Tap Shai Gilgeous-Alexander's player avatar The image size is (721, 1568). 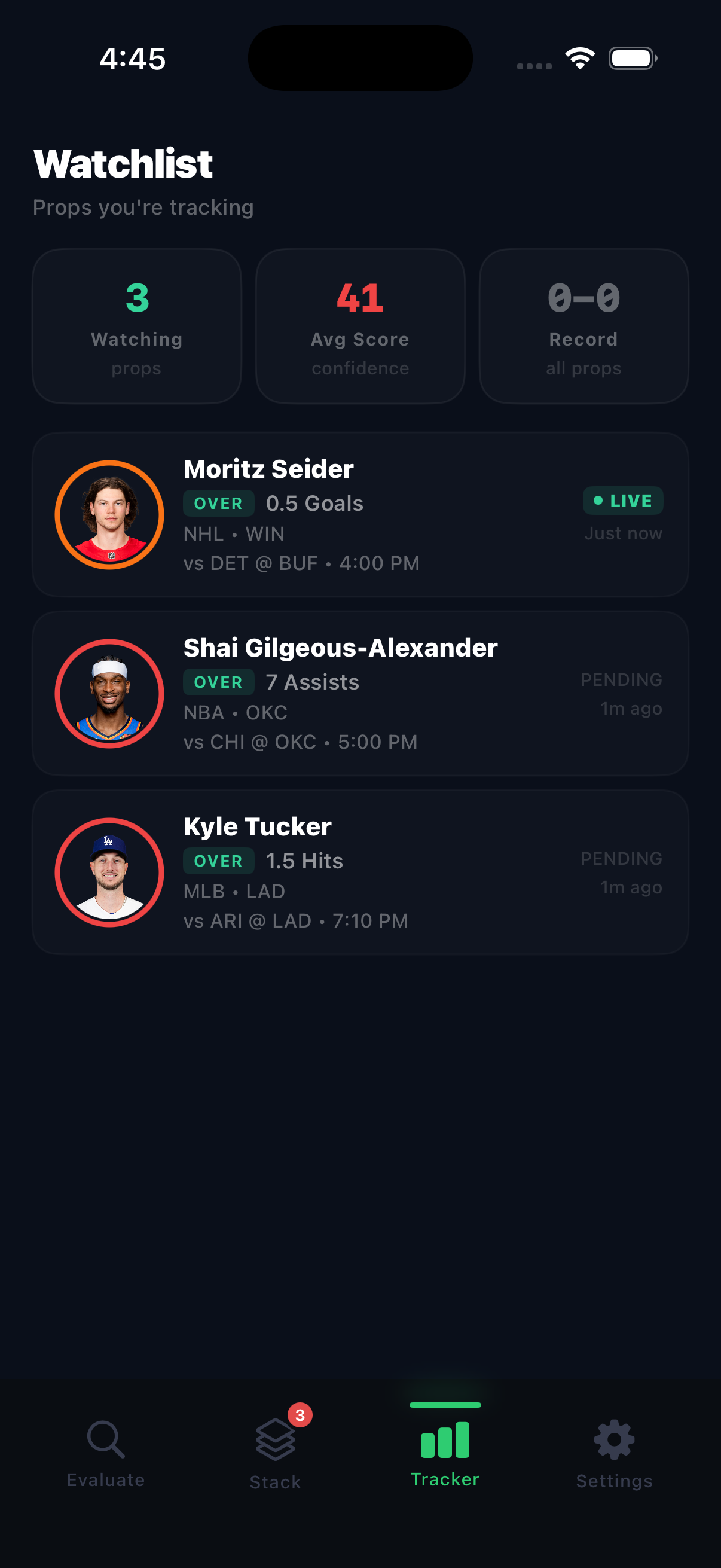(108, 692)
